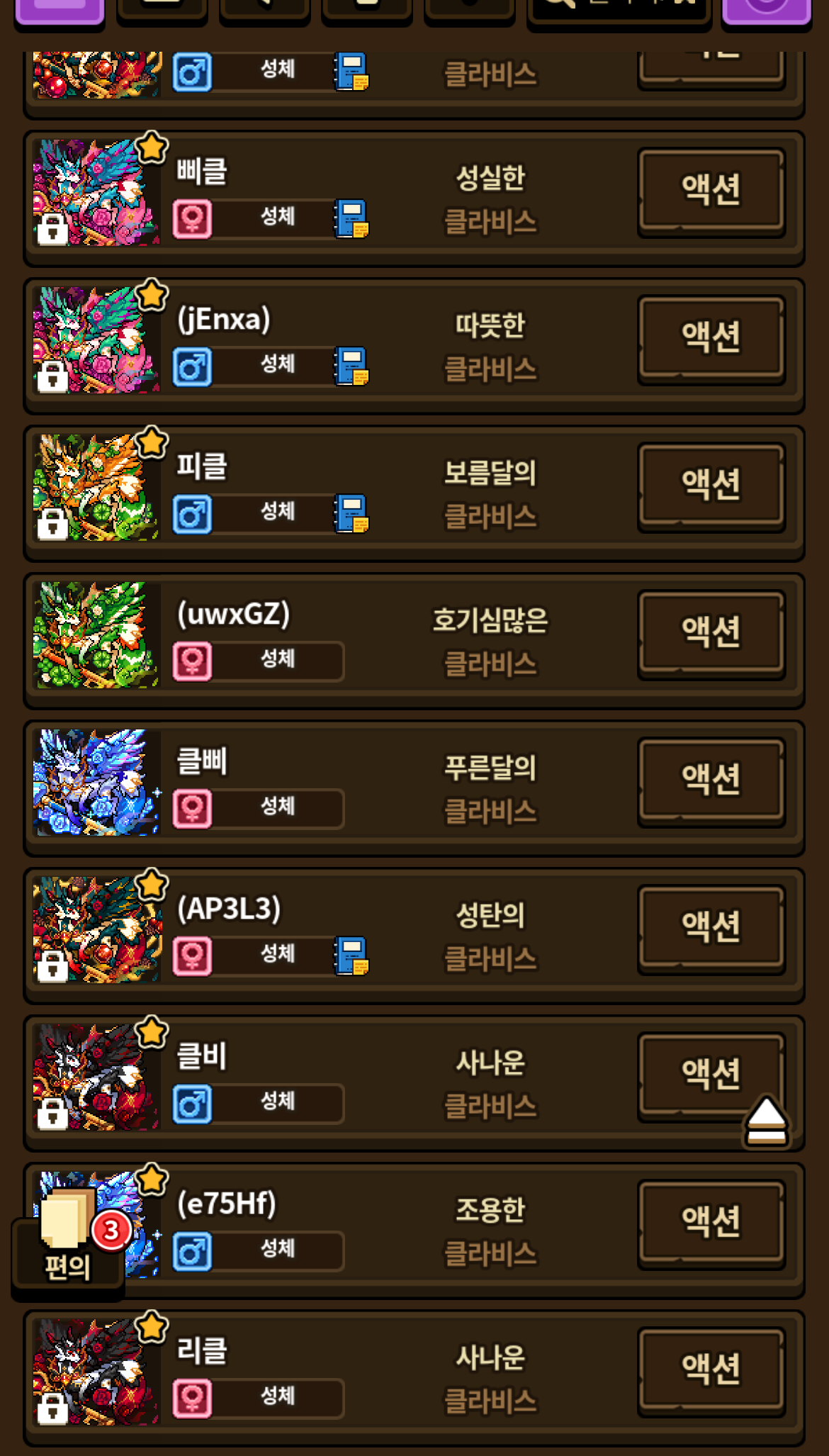View the note icon for (jEnxa)
The height and width of the screenshot is (1456, 829).
(x=352, y=366)
